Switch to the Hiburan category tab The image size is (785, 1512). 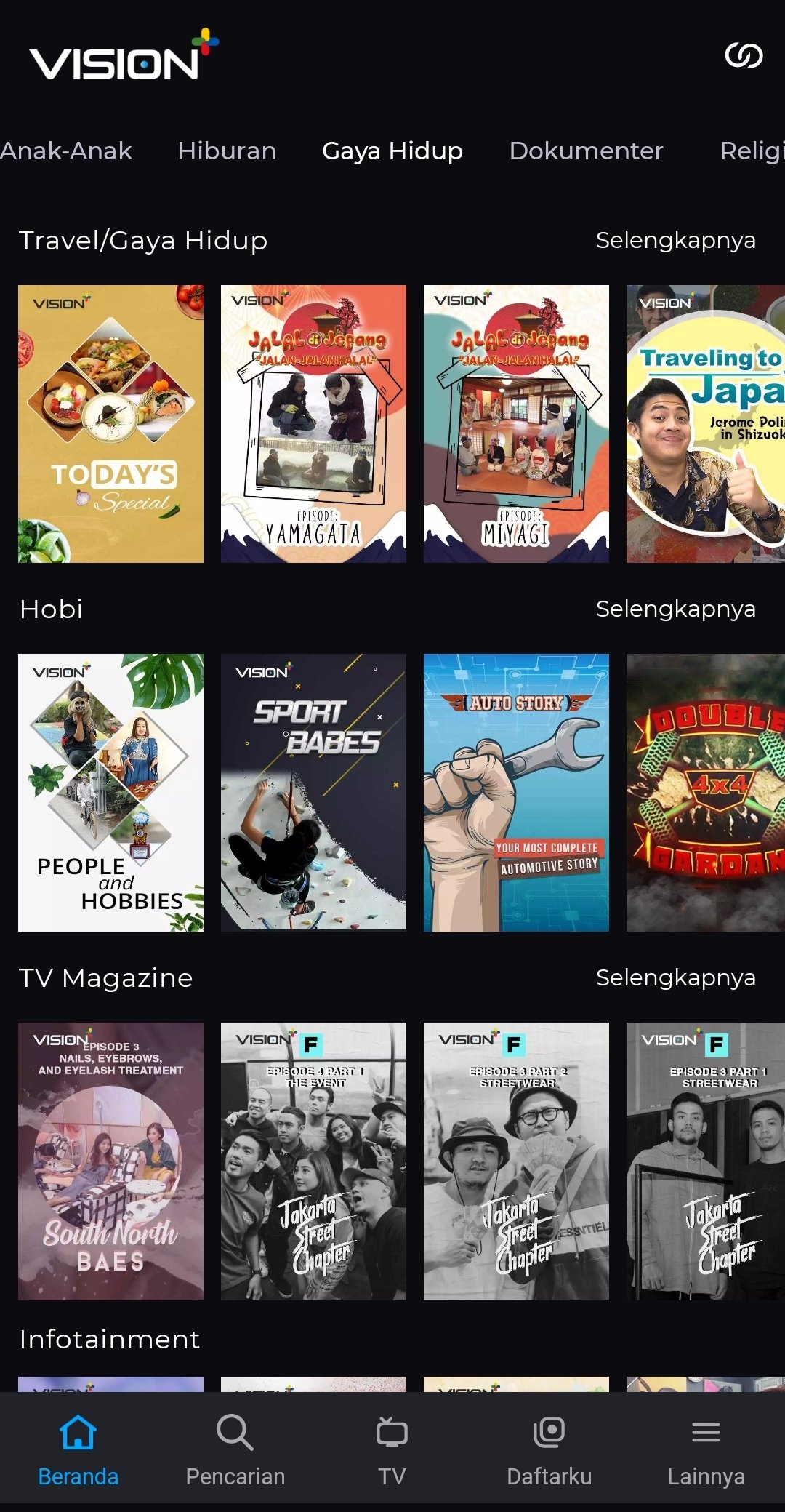click(227, 151)
